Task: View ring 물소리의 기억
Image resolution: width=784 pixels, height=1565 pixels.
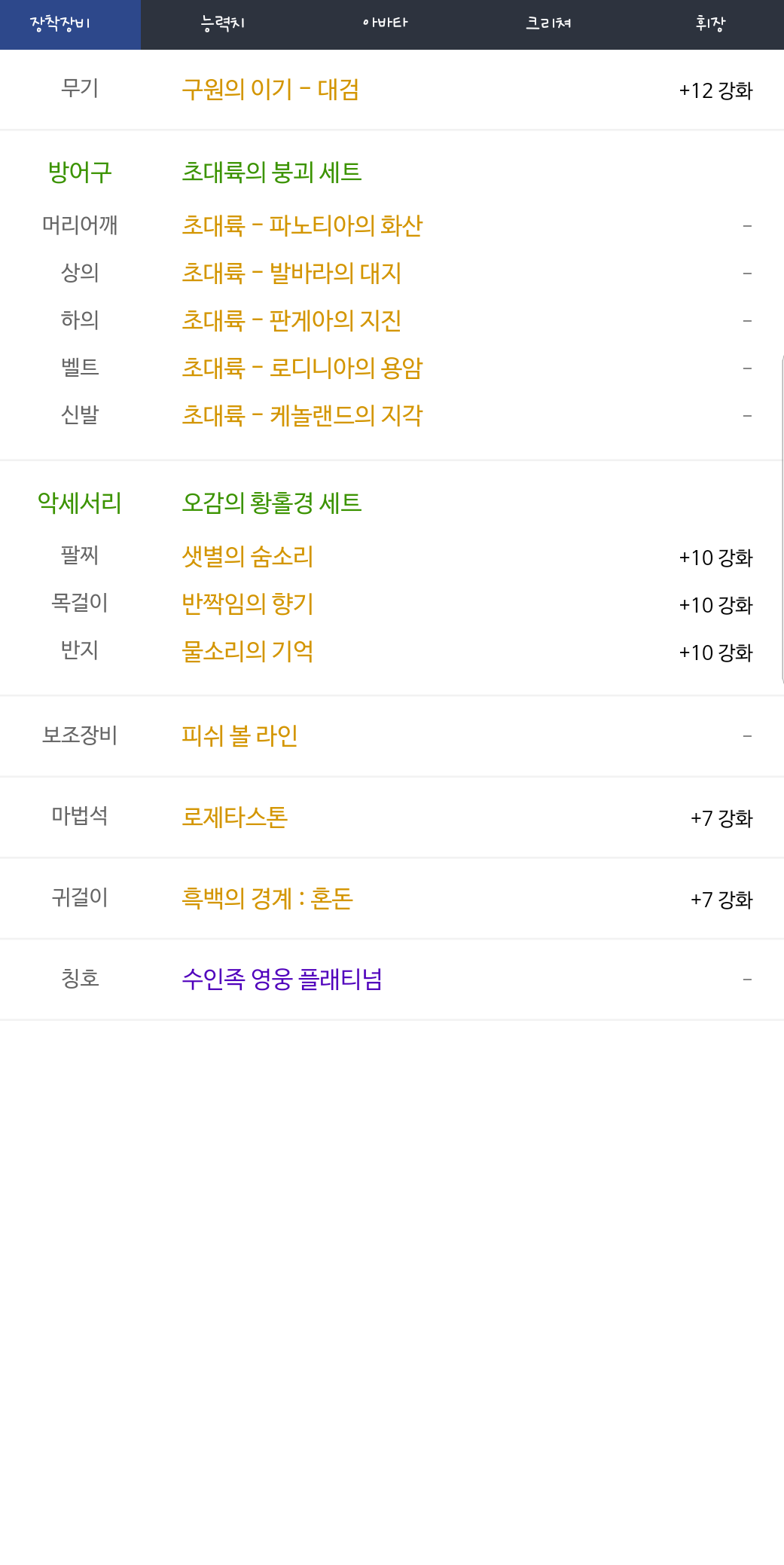Action: click(x=247, y=651)
